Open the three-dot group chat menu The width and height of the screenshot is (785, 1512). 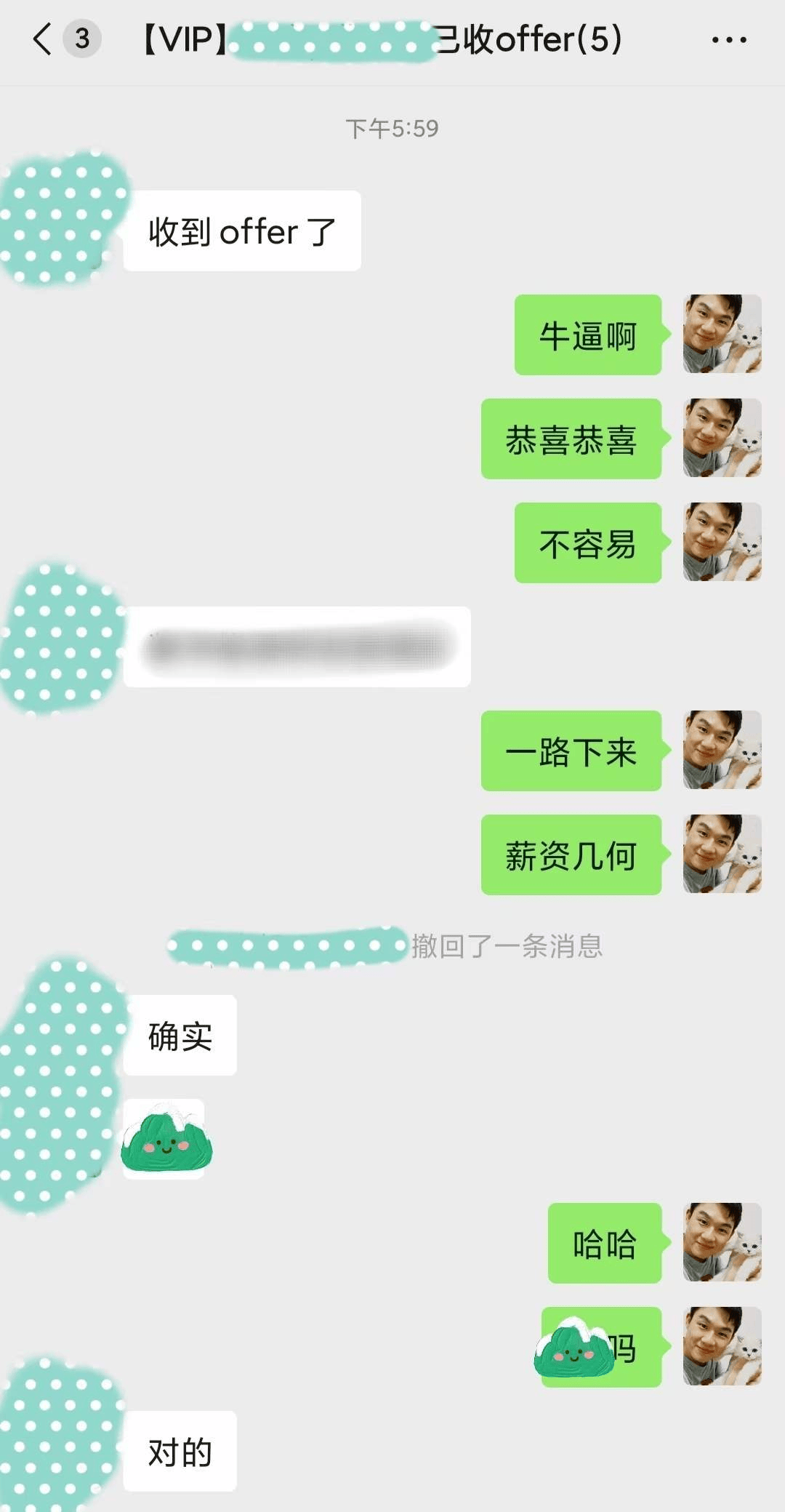point(728,40)
